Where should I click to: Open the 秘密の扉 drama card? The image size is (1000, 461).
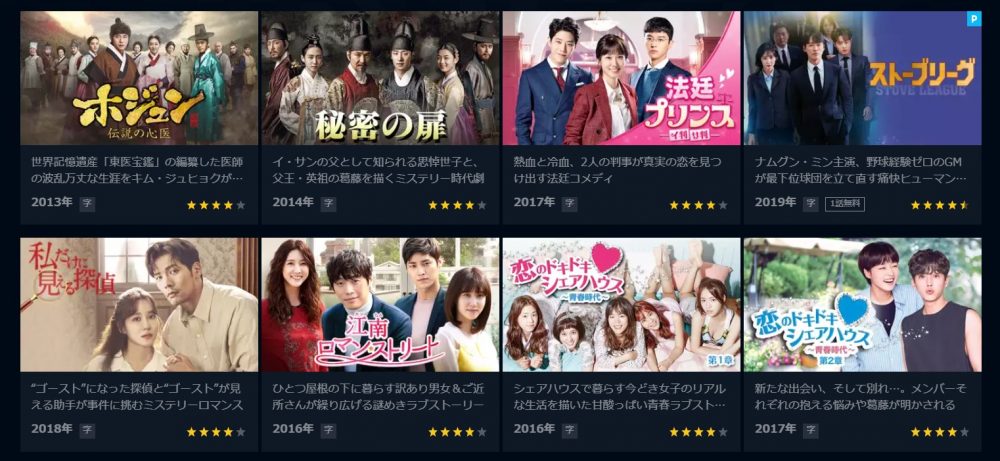(x=379, y=78)
